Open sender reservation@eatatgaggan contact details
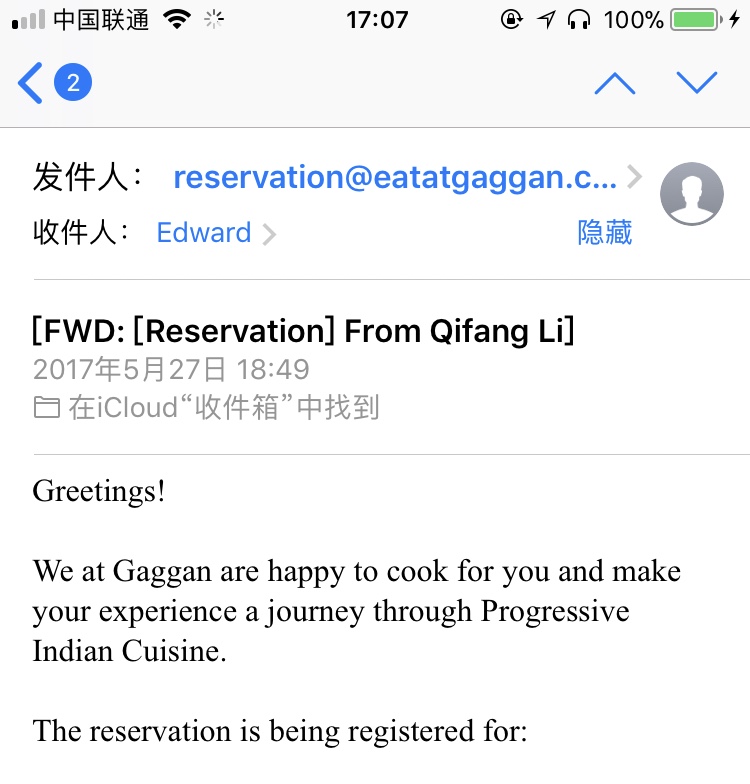Image resolution: width=750 pixels, height=784 pixels. point(395,178)
